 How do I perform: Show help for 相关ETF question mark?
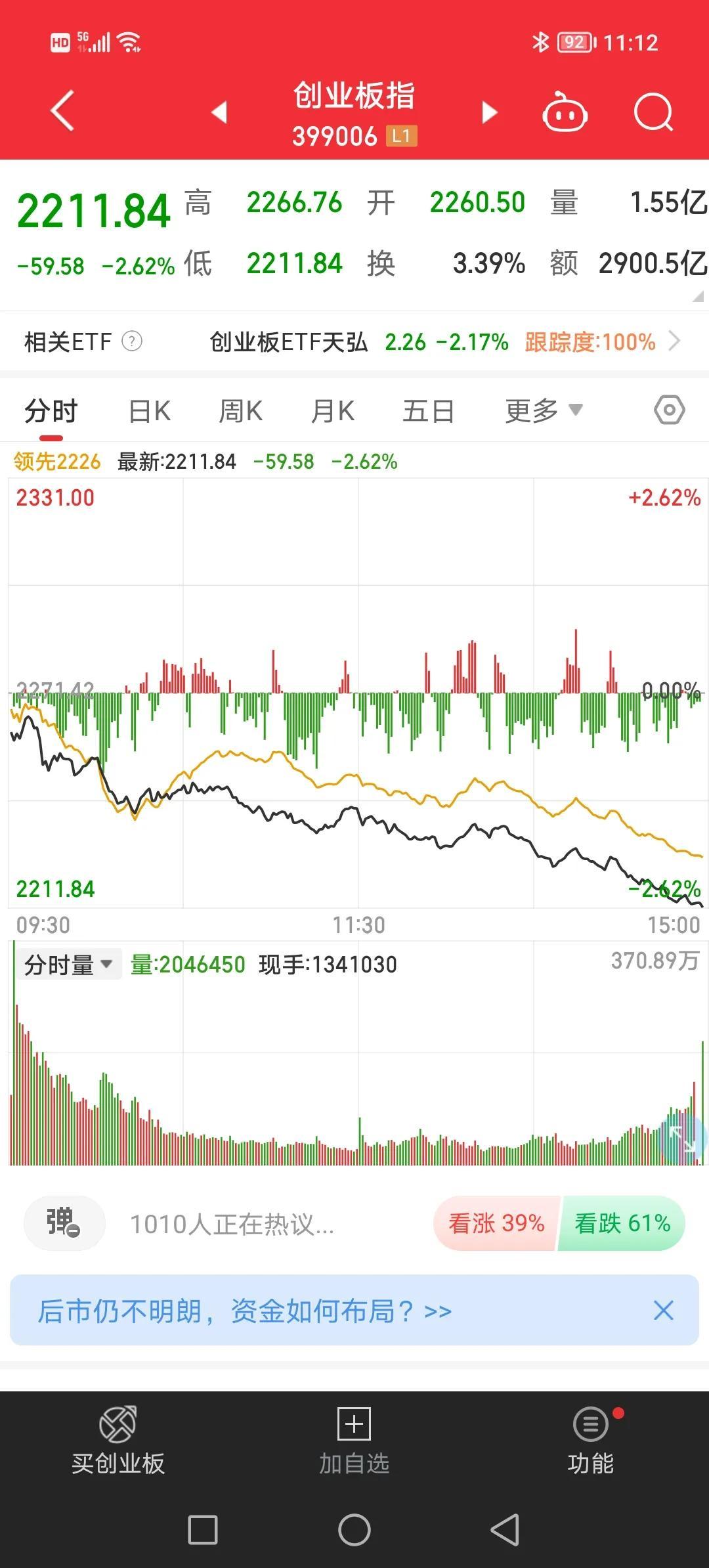[132, 341]
